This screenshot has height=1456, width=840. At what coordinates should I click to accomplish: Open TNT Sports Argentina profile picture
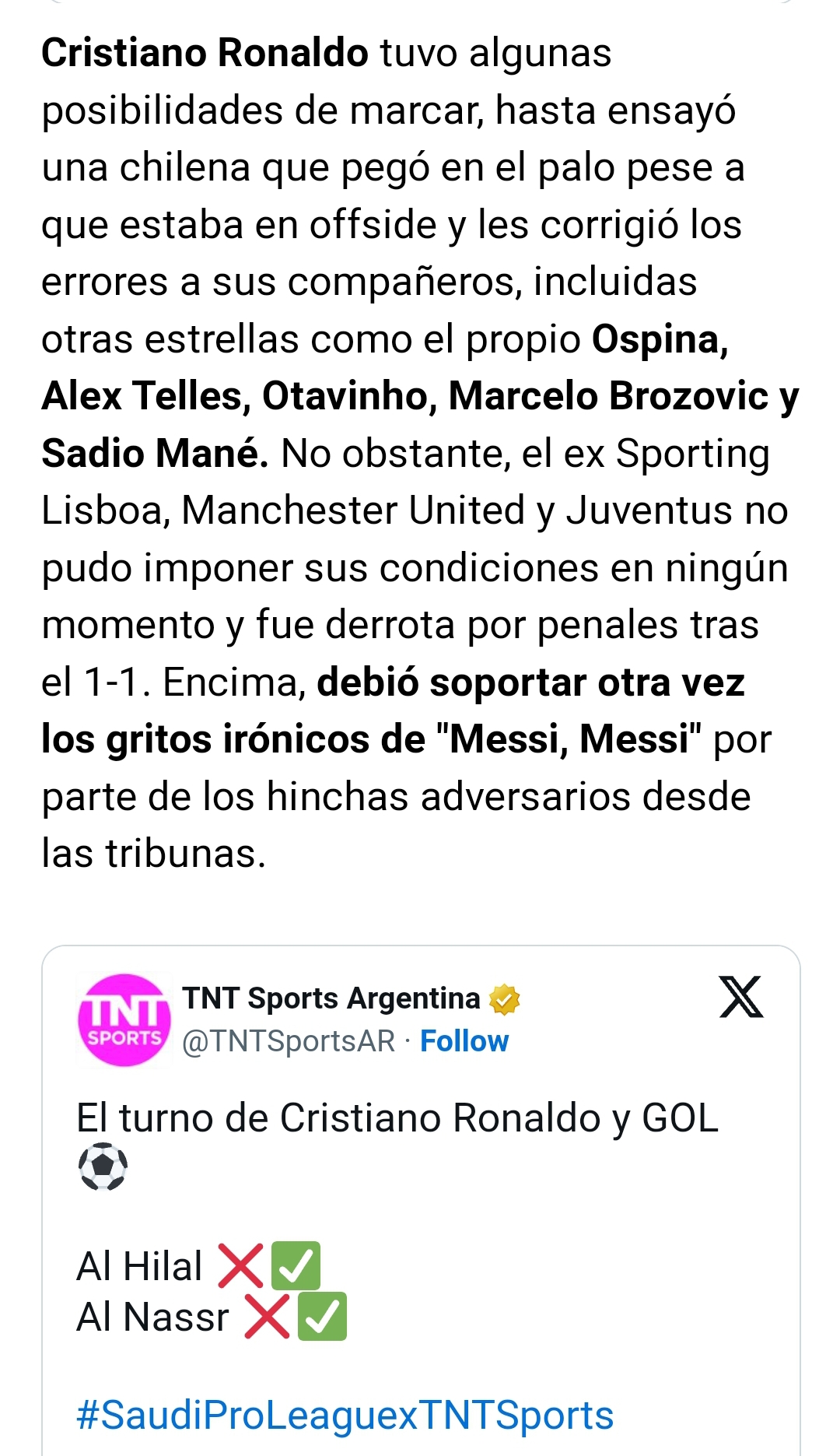tap(124, 1019)
